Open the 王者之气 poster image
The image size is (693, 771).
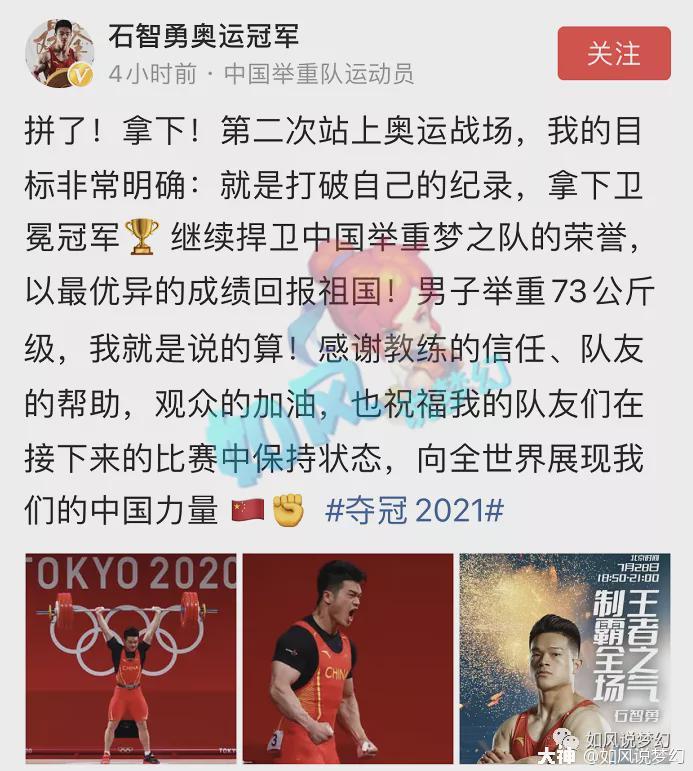click(563, 656)
